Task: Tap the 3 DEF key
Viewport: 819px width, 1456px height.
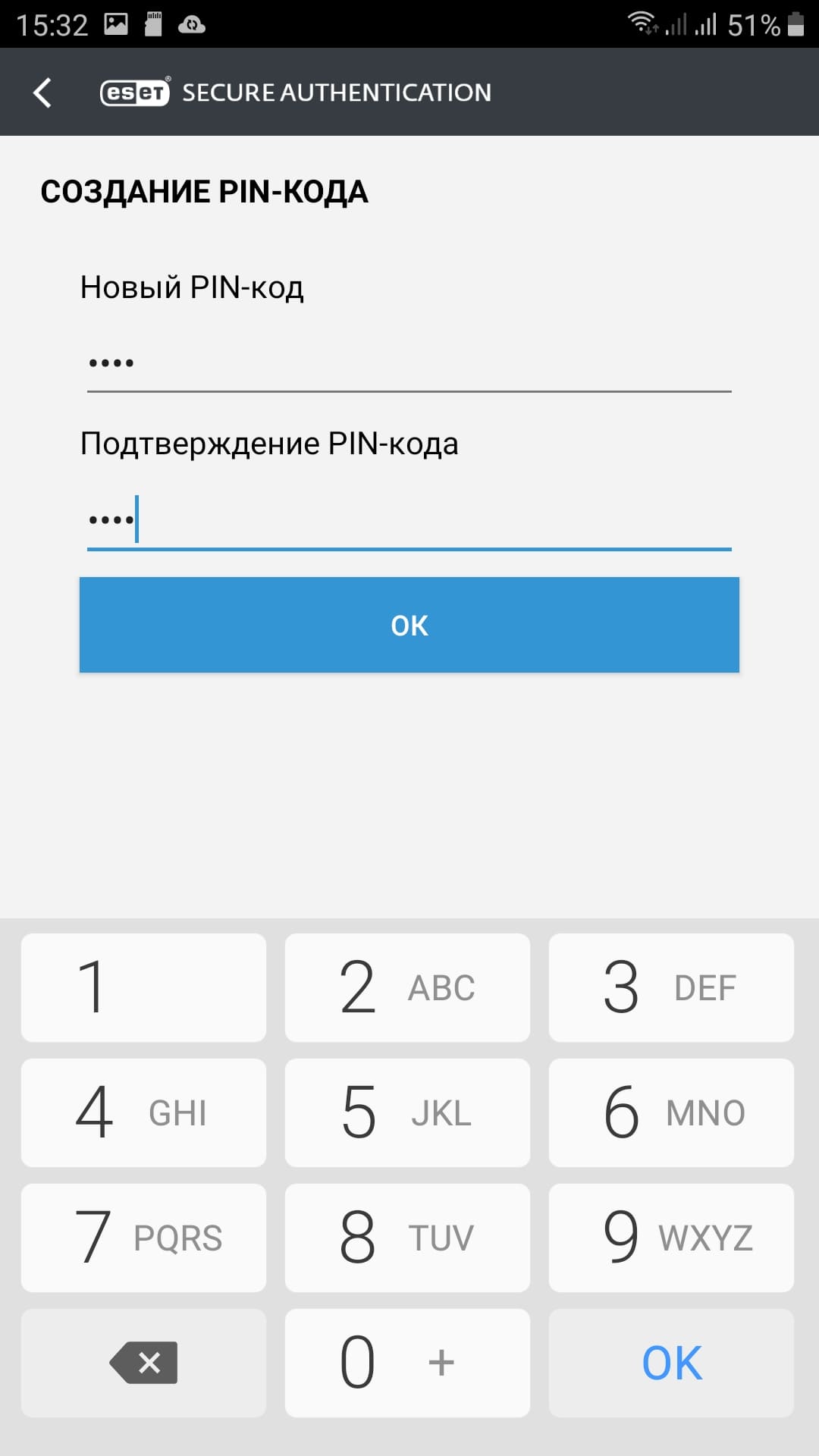Action: (x=671, y=987)
